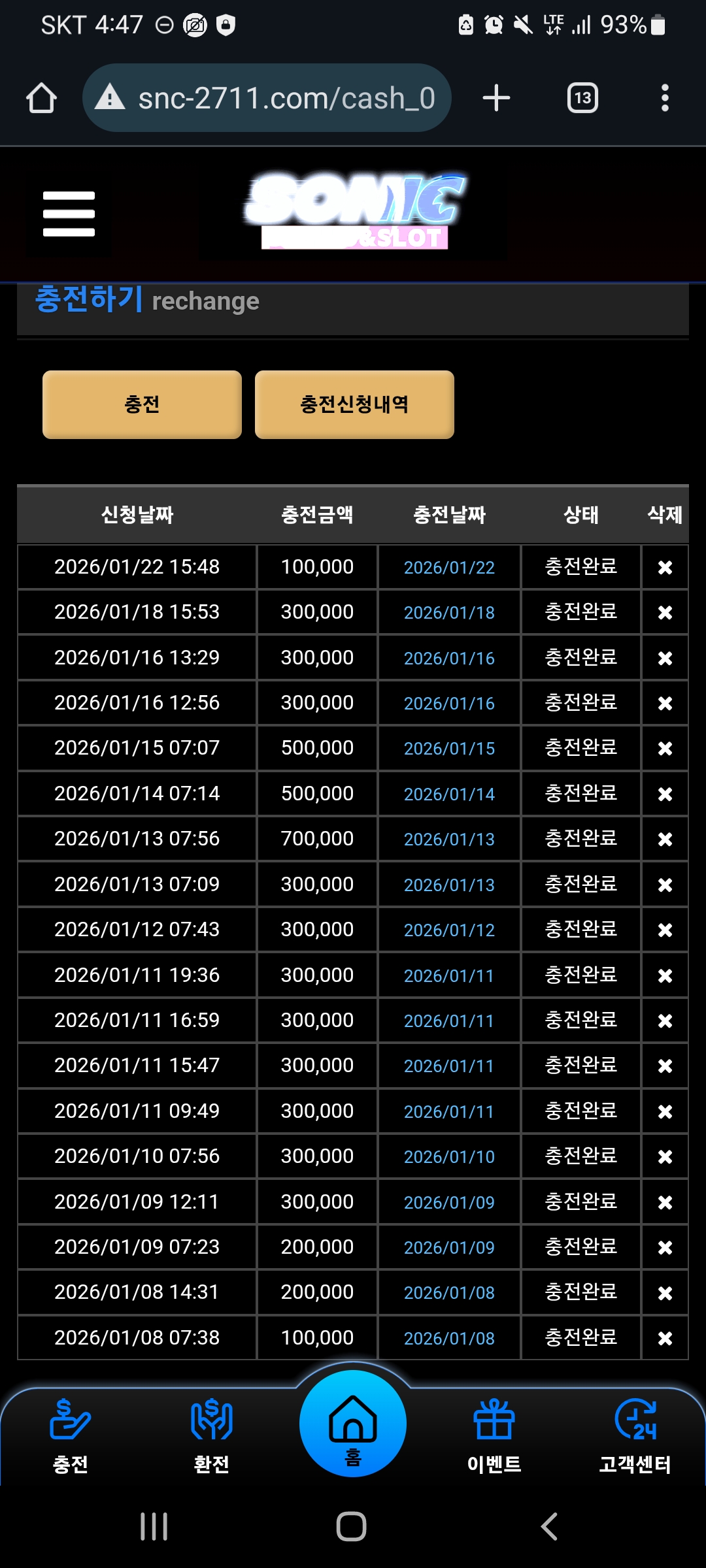Remove the 2026/01/15 07:07 entry
706x1568 pixels.
665,748
